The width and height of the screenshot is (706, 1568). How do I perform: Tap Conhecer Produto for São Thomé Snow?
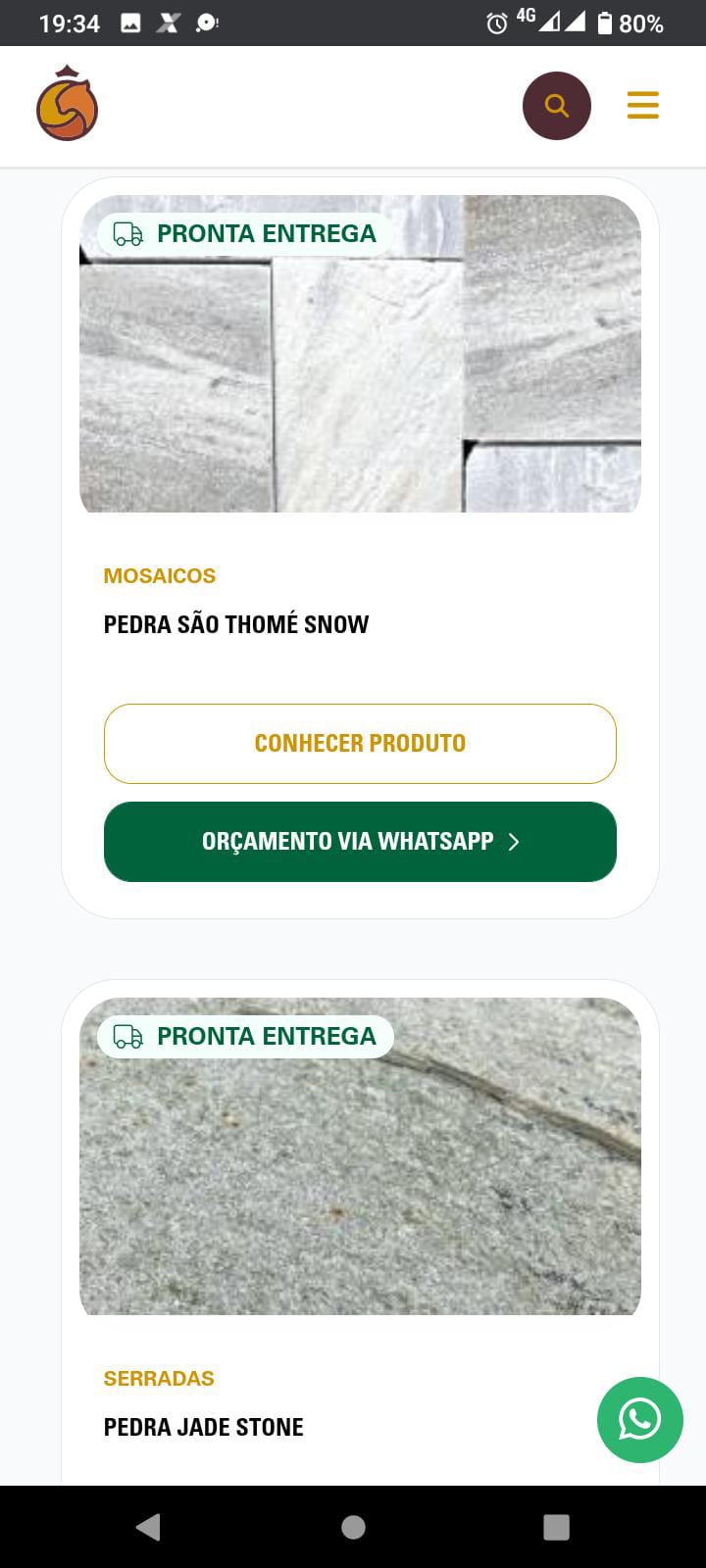click(x=360, y=743)
